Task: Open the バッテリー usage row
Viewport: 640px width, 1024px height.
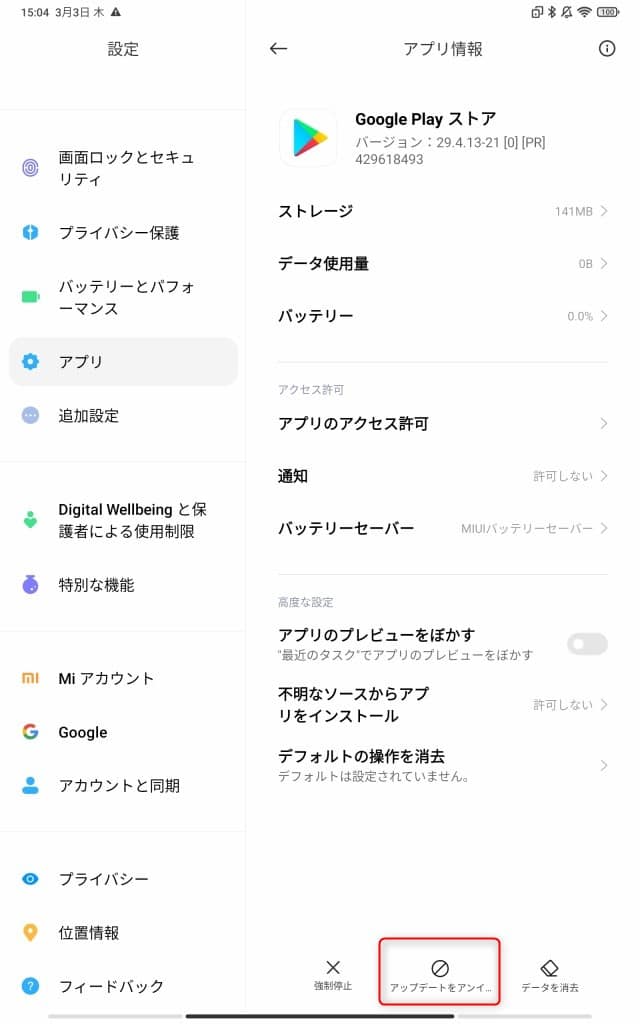Action: coord(443,316)
